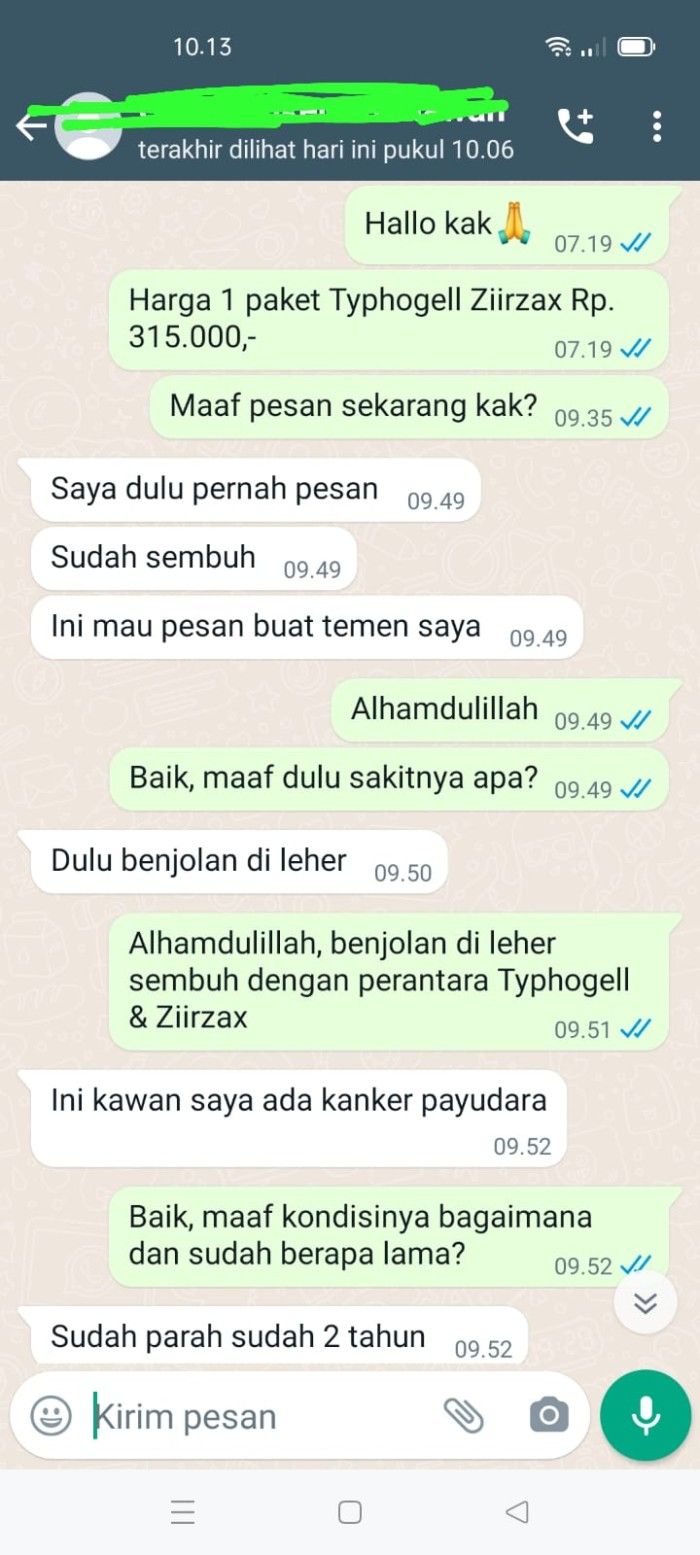
Task: Tap system back navigation button
Action: click(516, 1512)
